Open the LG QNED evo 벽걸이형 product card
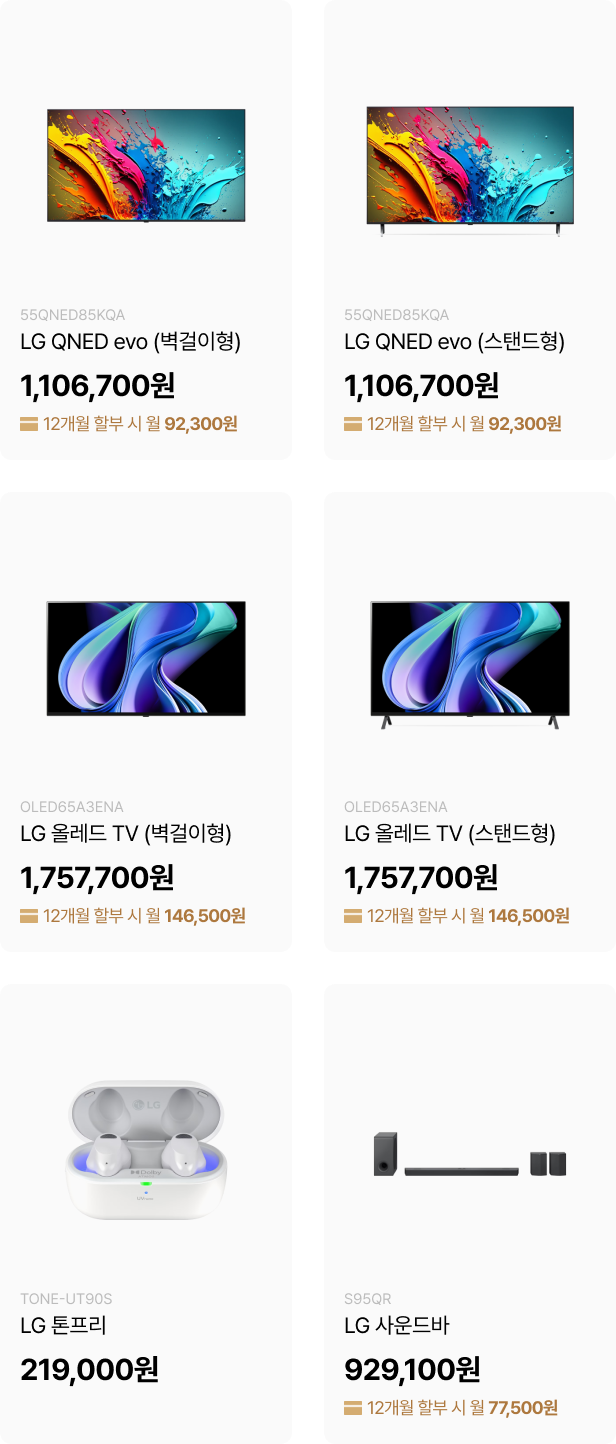The image size is (616, 1444). point(146,229)
